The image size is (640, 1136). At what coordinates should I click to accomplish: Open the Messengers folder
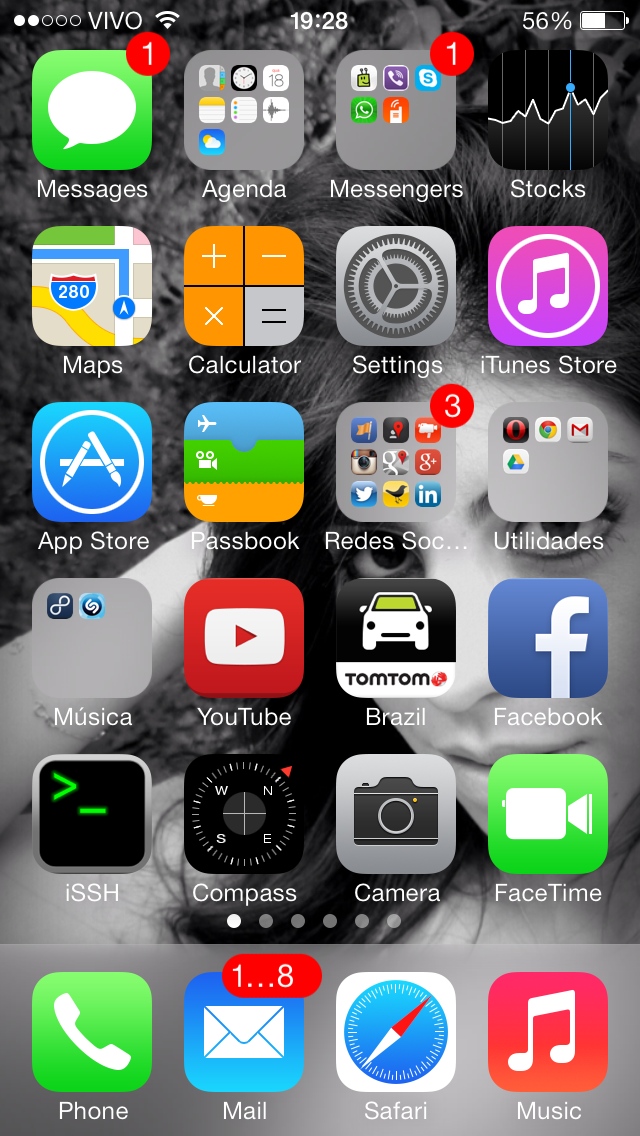point(396,110)
